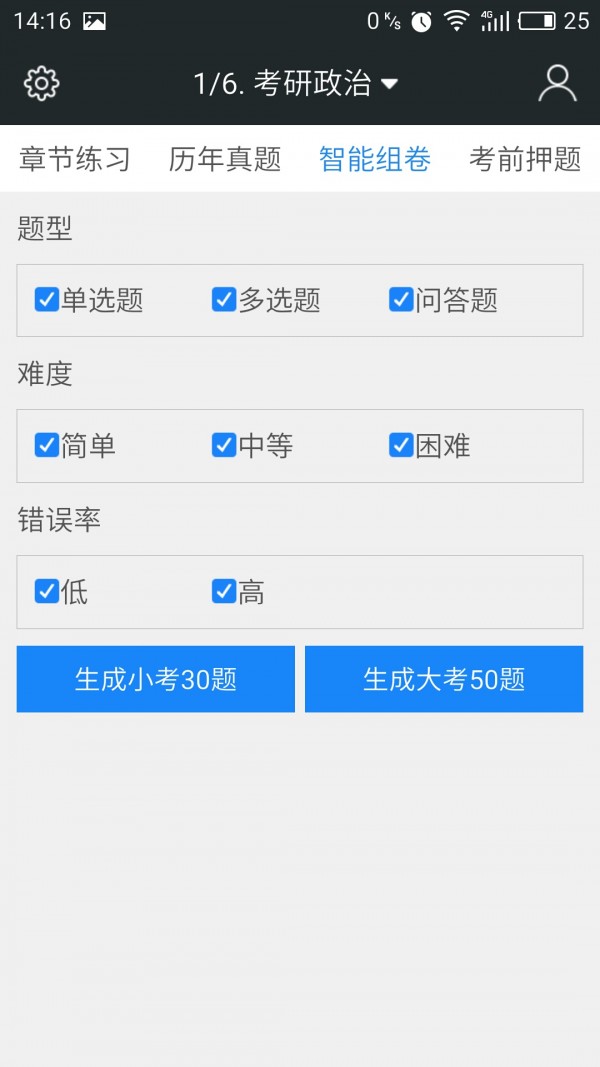Viewport: 600px width, 1067px height.
Task: Toggle the 问答题 checkbox
Action: [x=401, y=299]
